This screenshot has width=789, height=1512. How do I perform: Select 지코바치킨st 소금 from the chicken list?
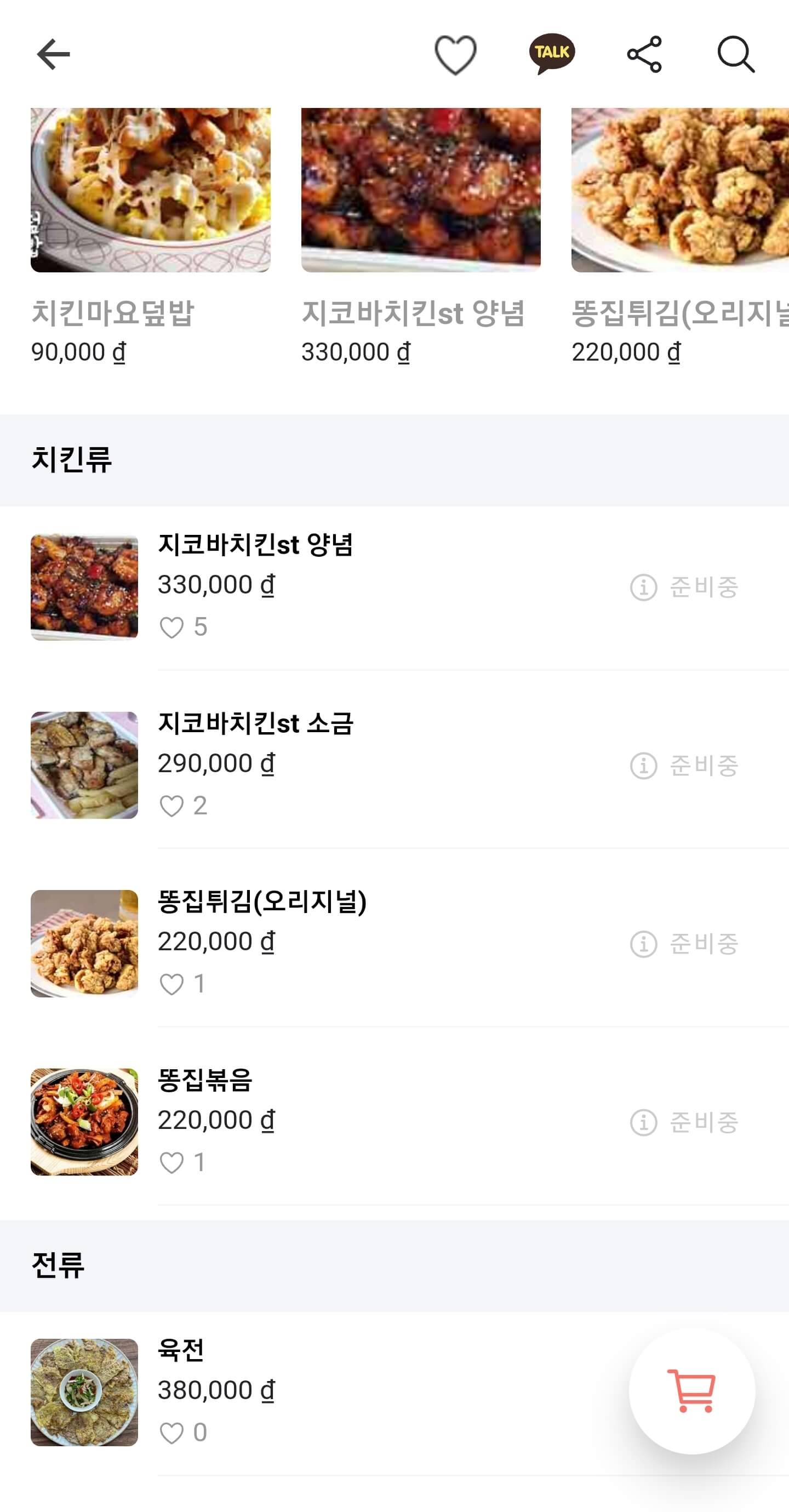(x=255, y=723)
